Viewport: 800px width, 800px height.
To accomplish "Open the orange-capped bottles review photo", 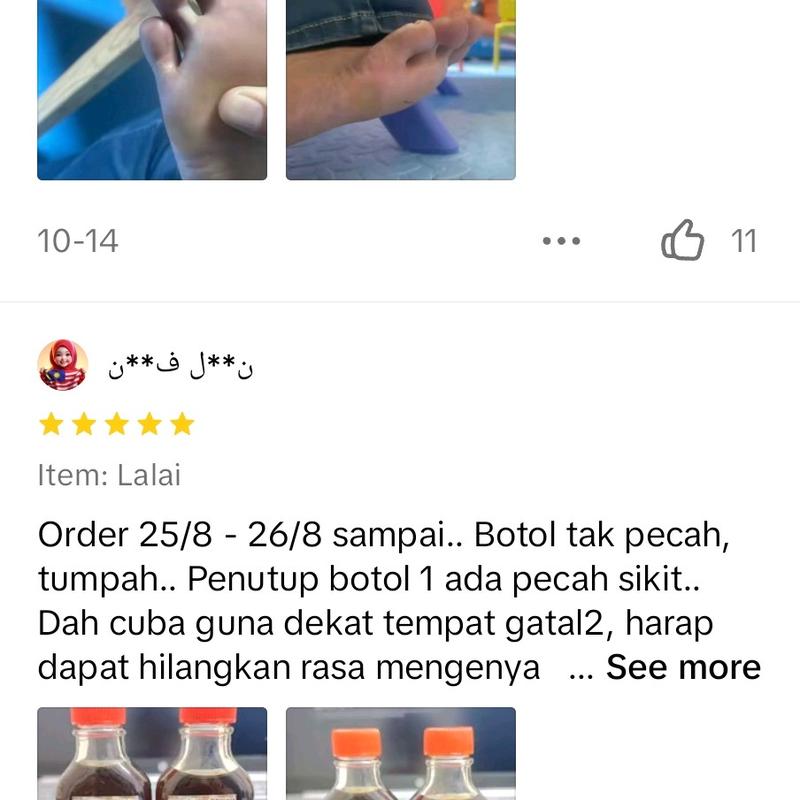I will (400, 754).
